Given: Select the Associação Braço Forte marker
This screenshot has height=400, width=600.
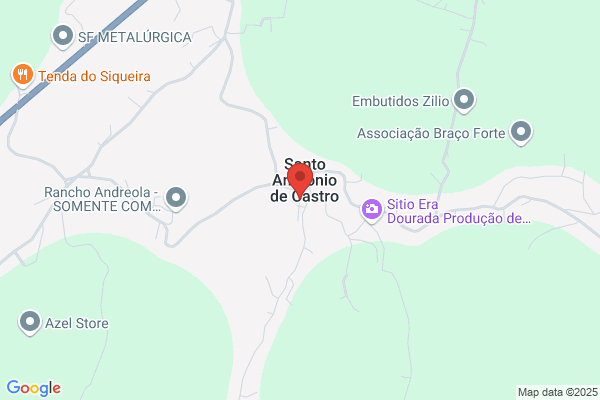Looking at the screenshot, I should coord(521,133).
